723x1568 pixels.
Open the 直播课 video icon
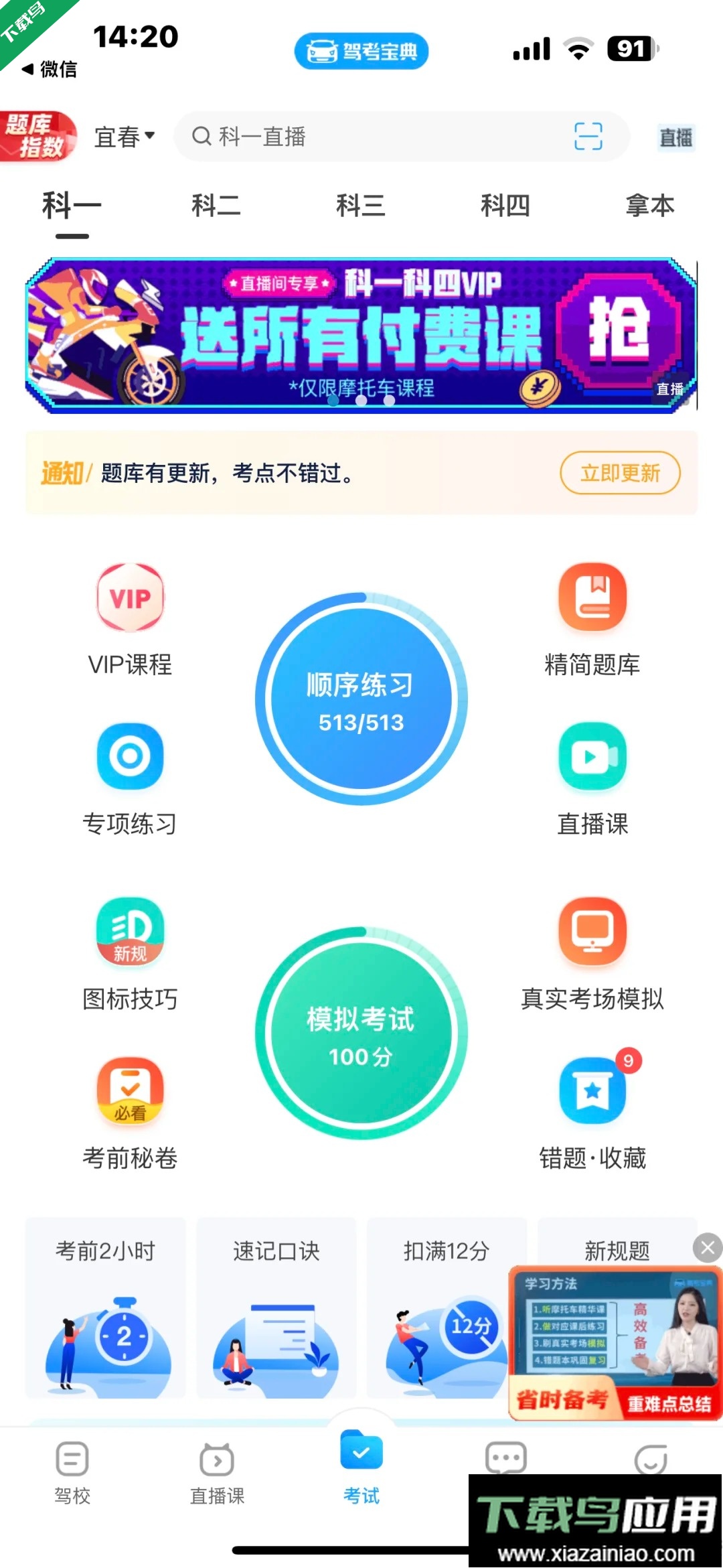coord(593,757)
